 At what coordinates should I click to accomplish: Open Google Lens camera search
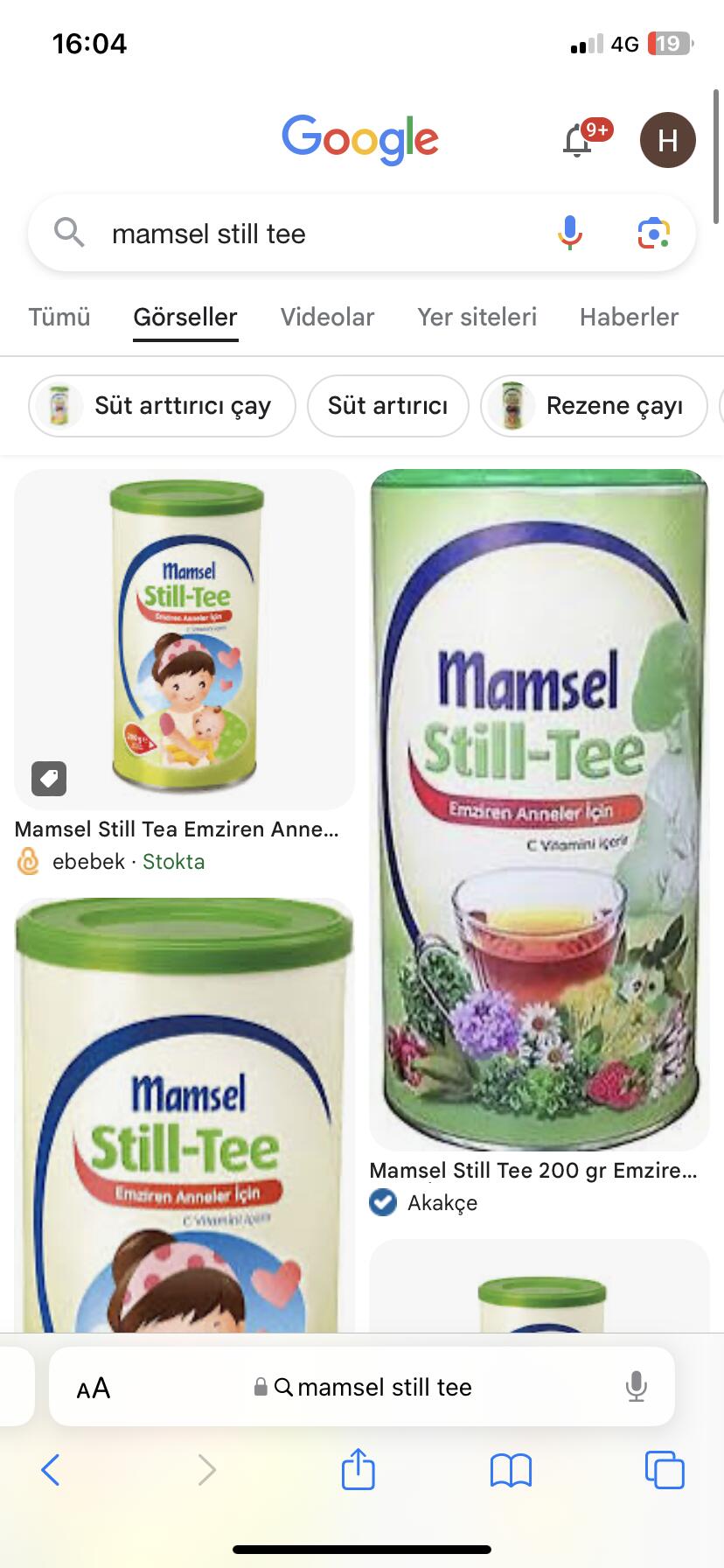click(654, 234)
